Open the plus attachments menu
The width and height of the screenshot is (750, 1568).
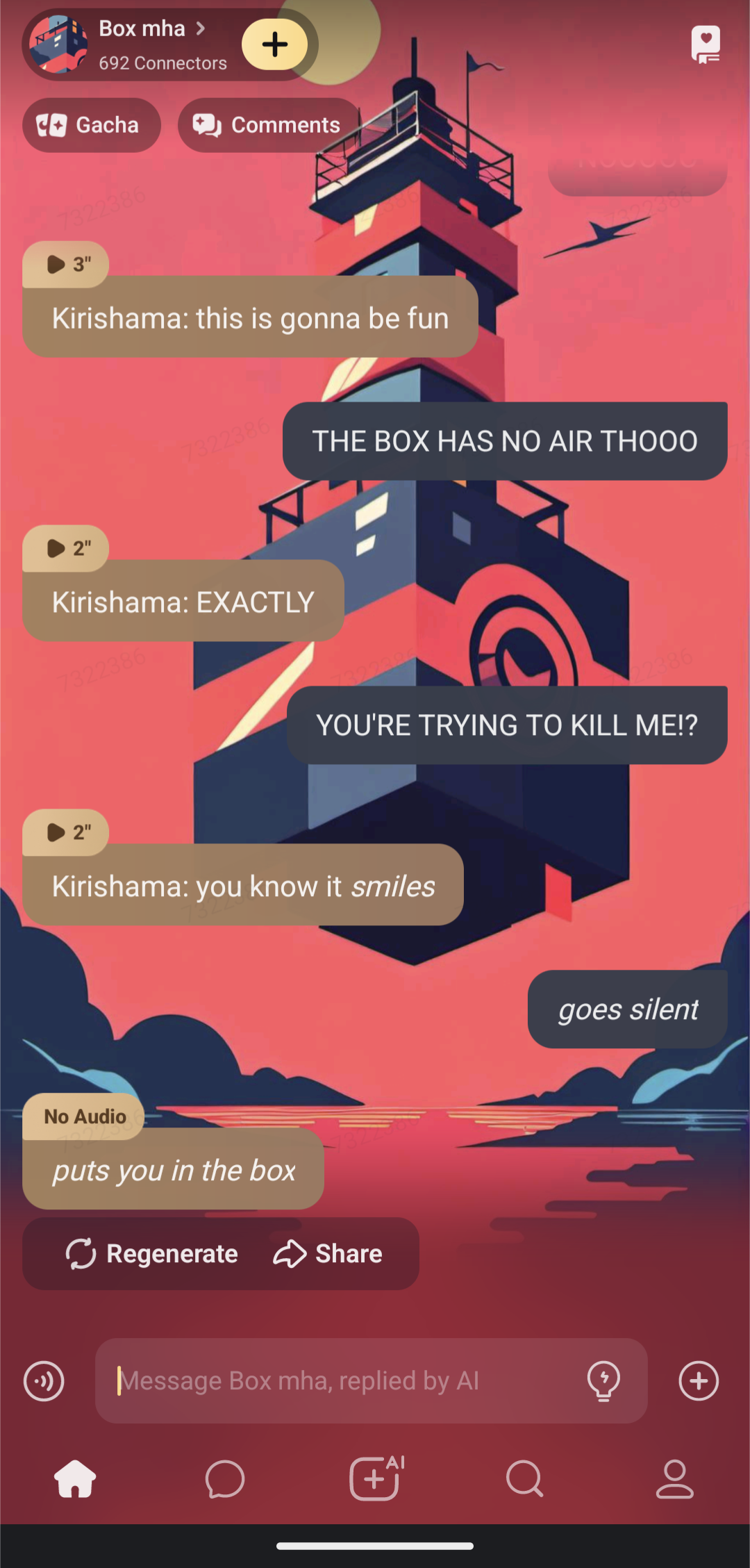point(699,1380)
